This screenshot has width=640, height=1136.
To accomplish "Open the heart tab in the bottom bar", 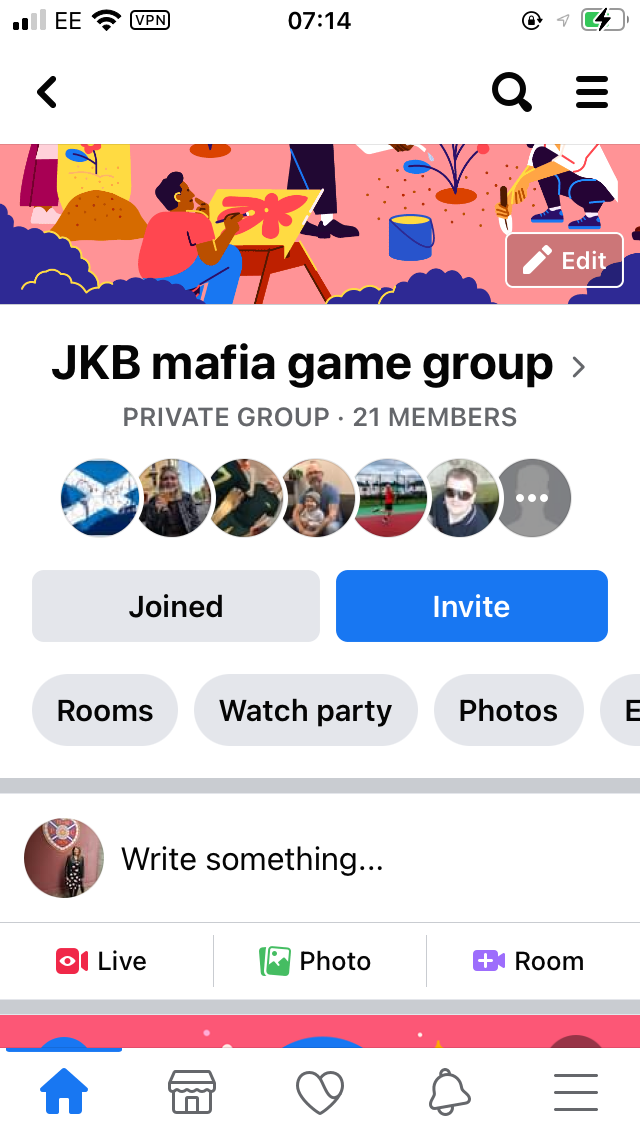I will coord(320,1091).
